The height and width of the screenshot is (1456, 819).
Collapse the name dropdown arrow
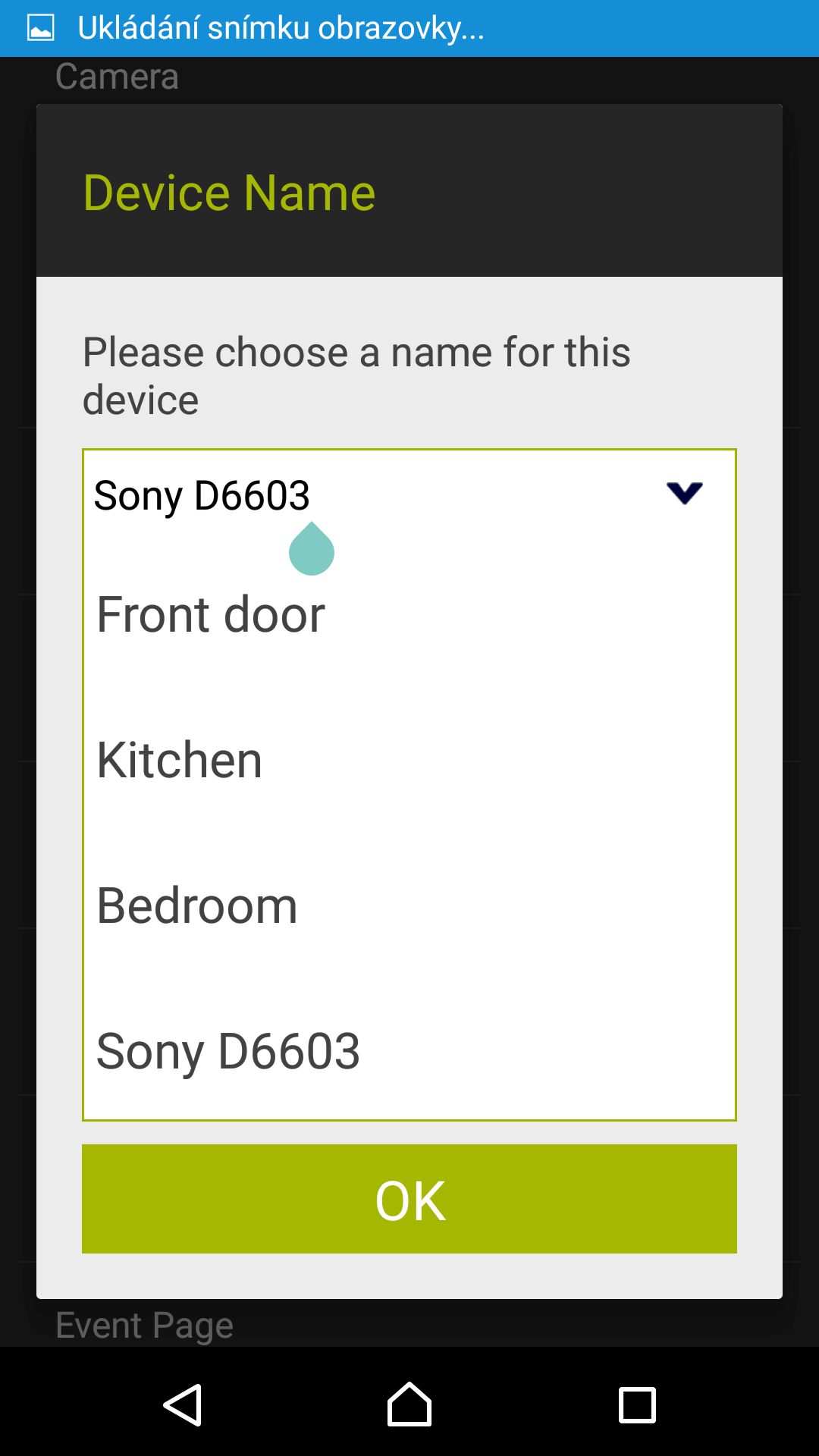point(685,494)
